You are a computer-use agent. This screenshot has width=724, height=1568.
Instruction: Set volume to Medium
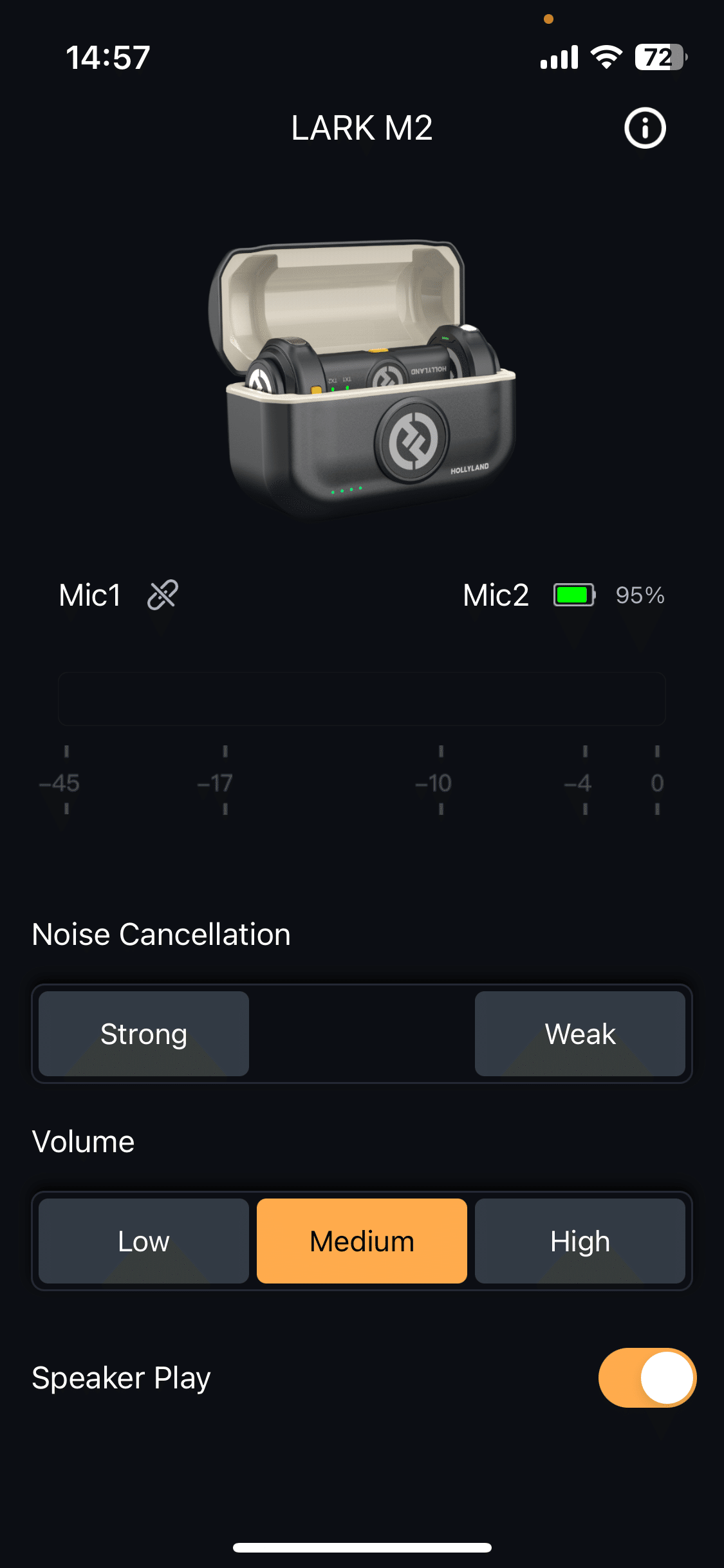[362, 1241]
